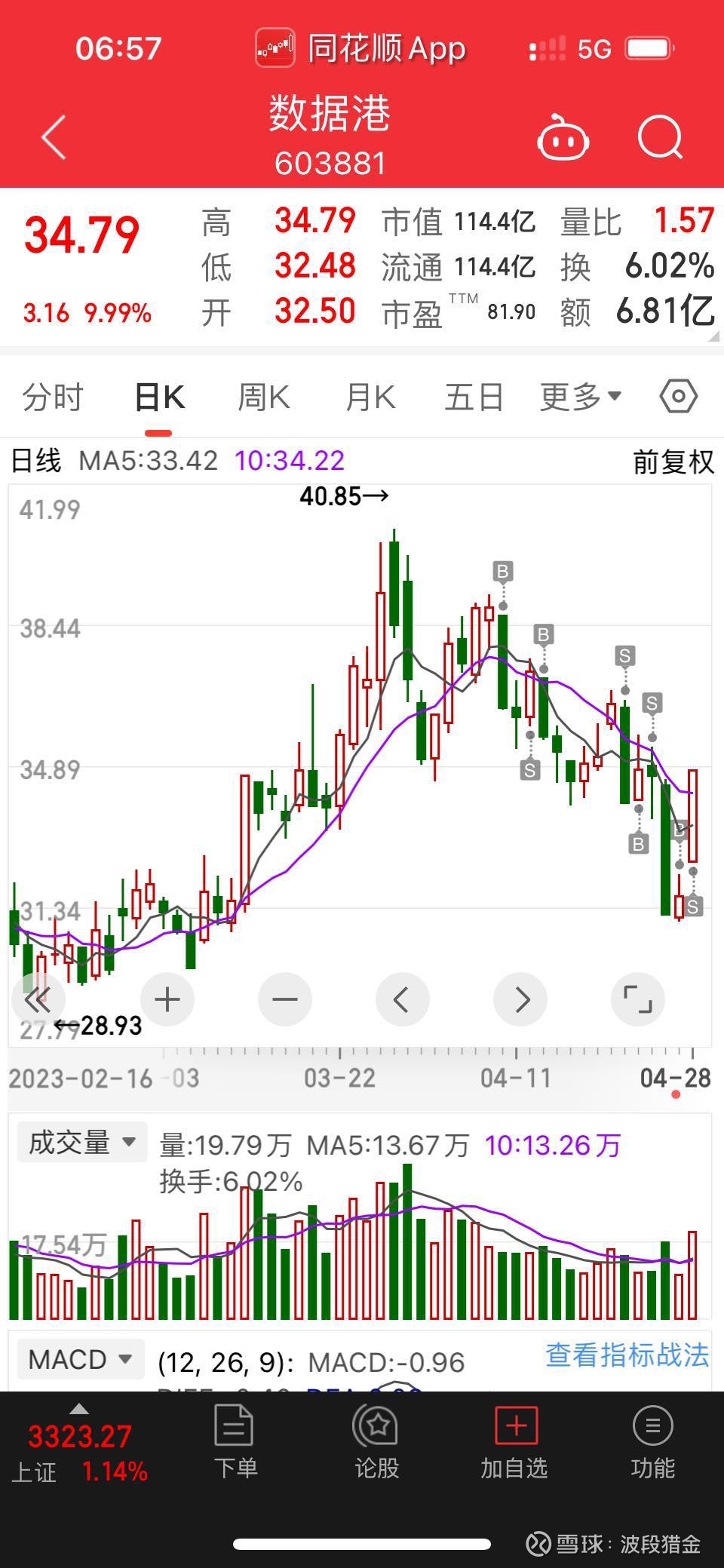Open the 查看指标战法 link
724x1568 pixels.
[627, 1355]
